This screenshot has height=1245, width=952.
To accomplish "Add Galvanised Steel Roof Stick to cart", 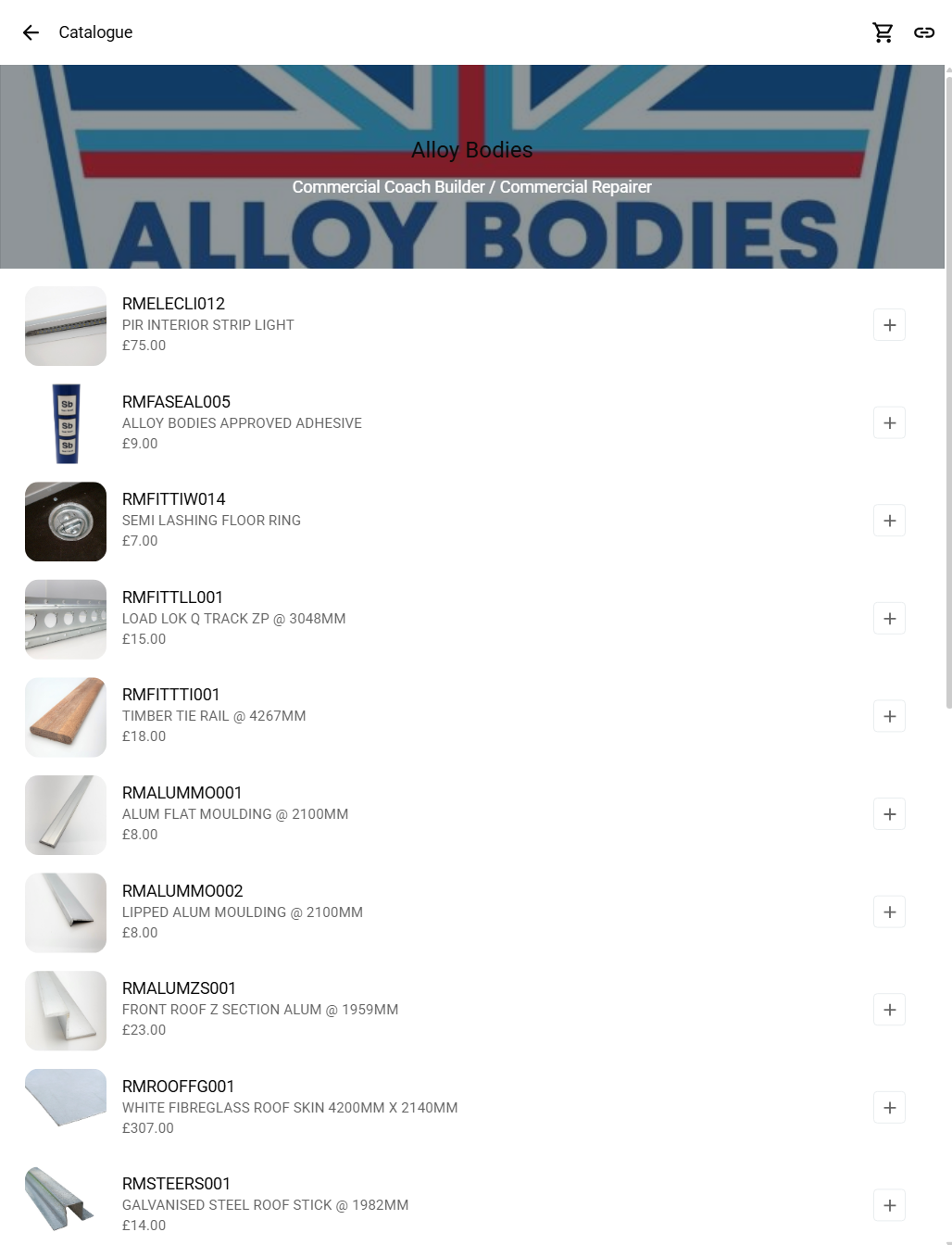I will pyautogui.click(x=889, y=1205).
